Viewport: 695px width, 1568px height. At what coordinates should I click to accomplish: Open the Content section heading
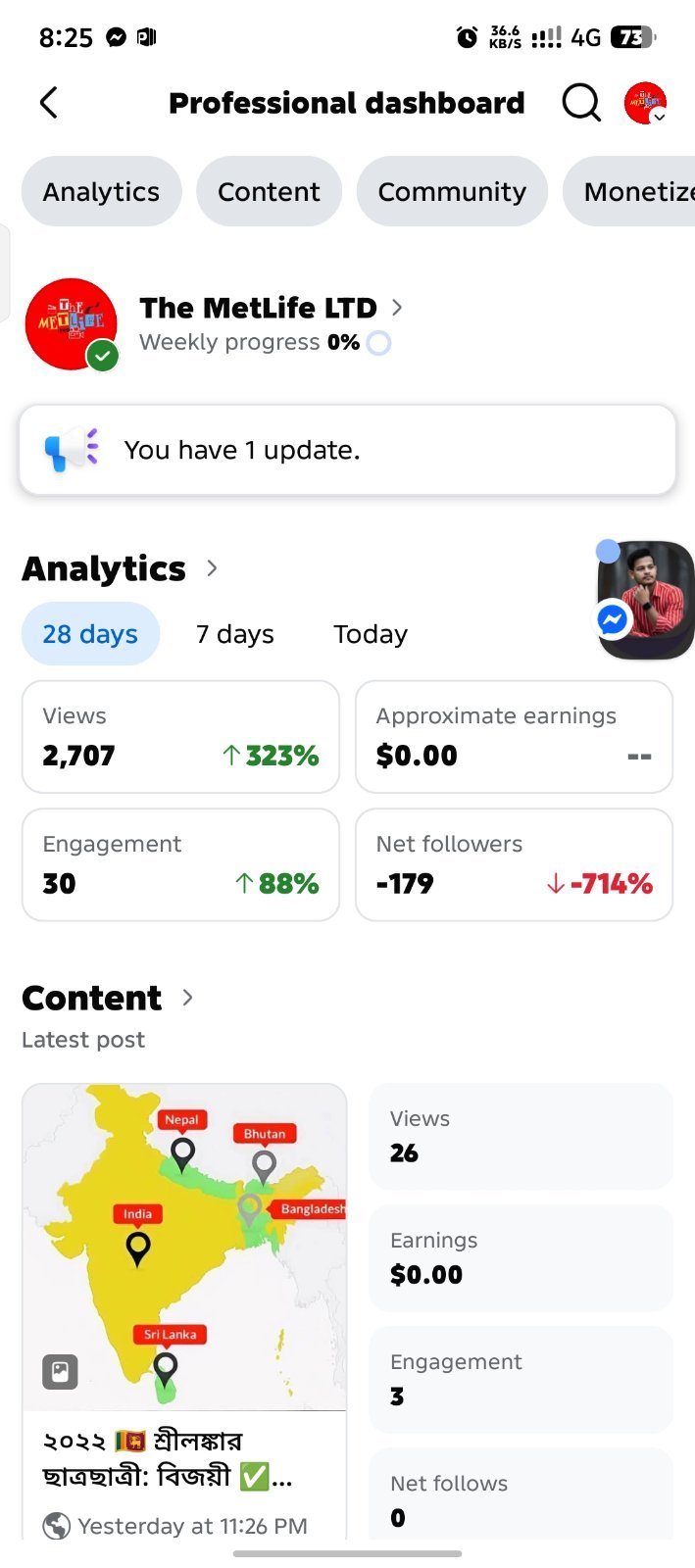pos(108,998)
